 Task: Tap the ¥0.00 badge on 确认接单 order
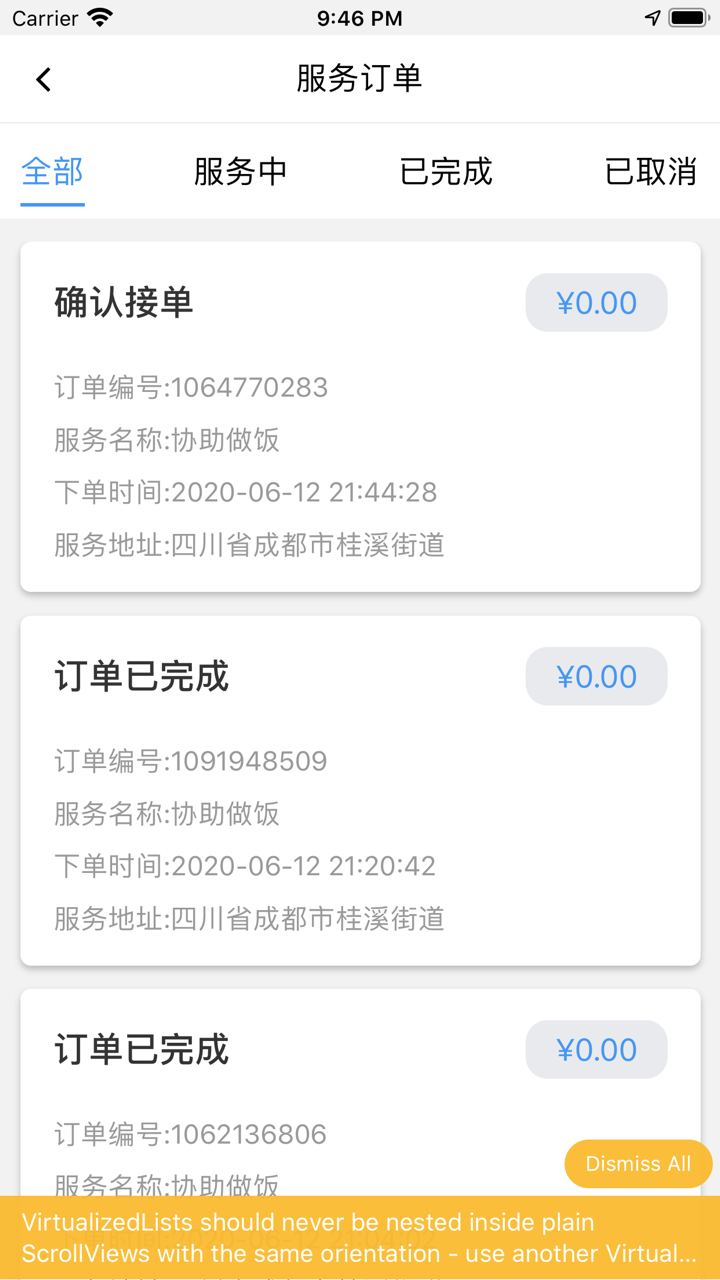(x=596, y=302)
